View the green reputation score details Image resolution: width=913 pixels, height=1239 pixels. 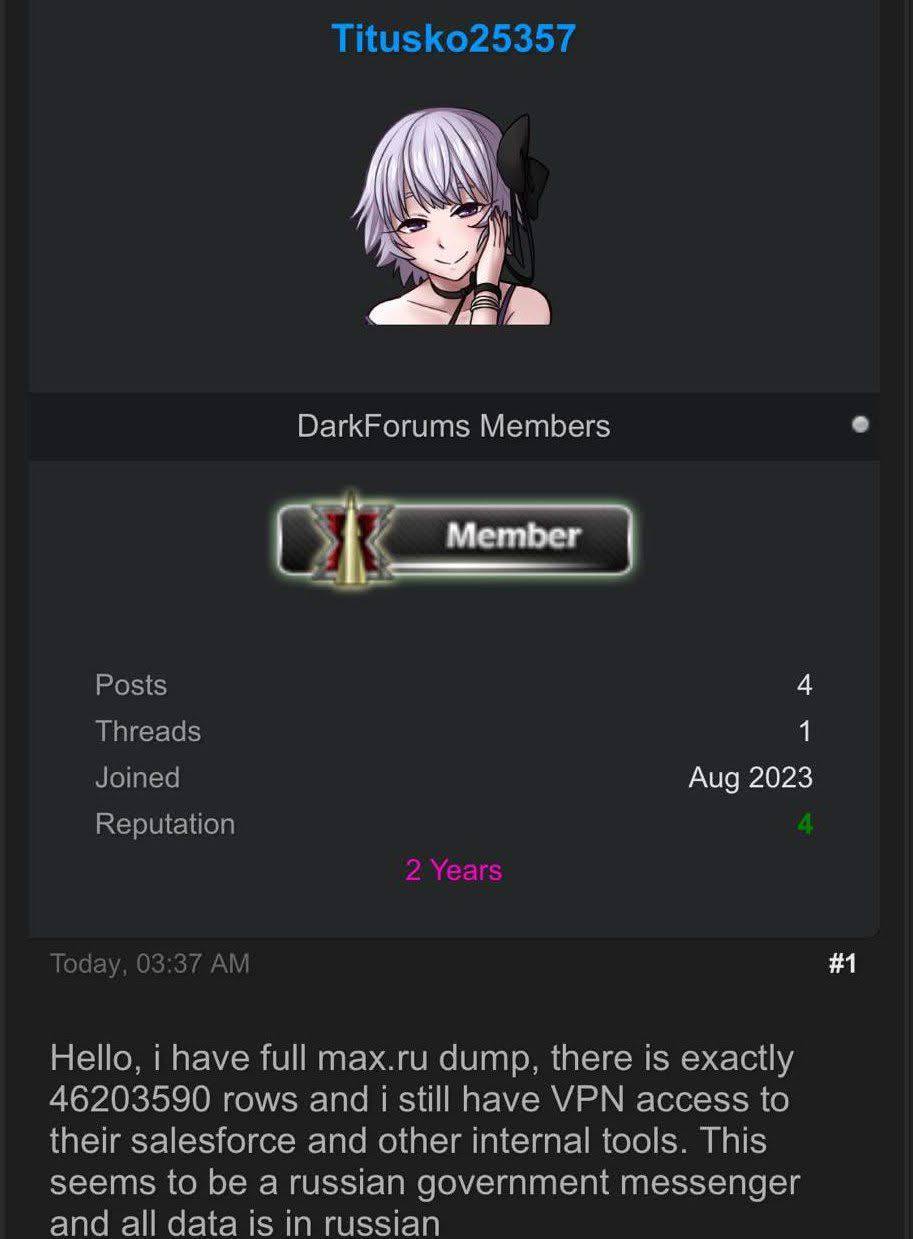point(804,824)
